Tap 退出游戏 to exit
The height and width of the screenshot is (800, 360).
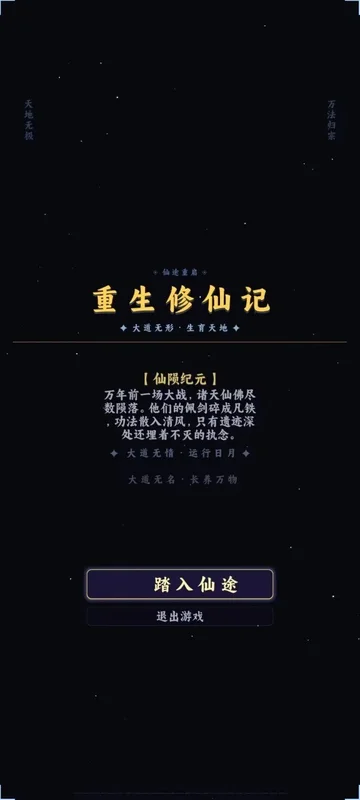tap(180, 616)
